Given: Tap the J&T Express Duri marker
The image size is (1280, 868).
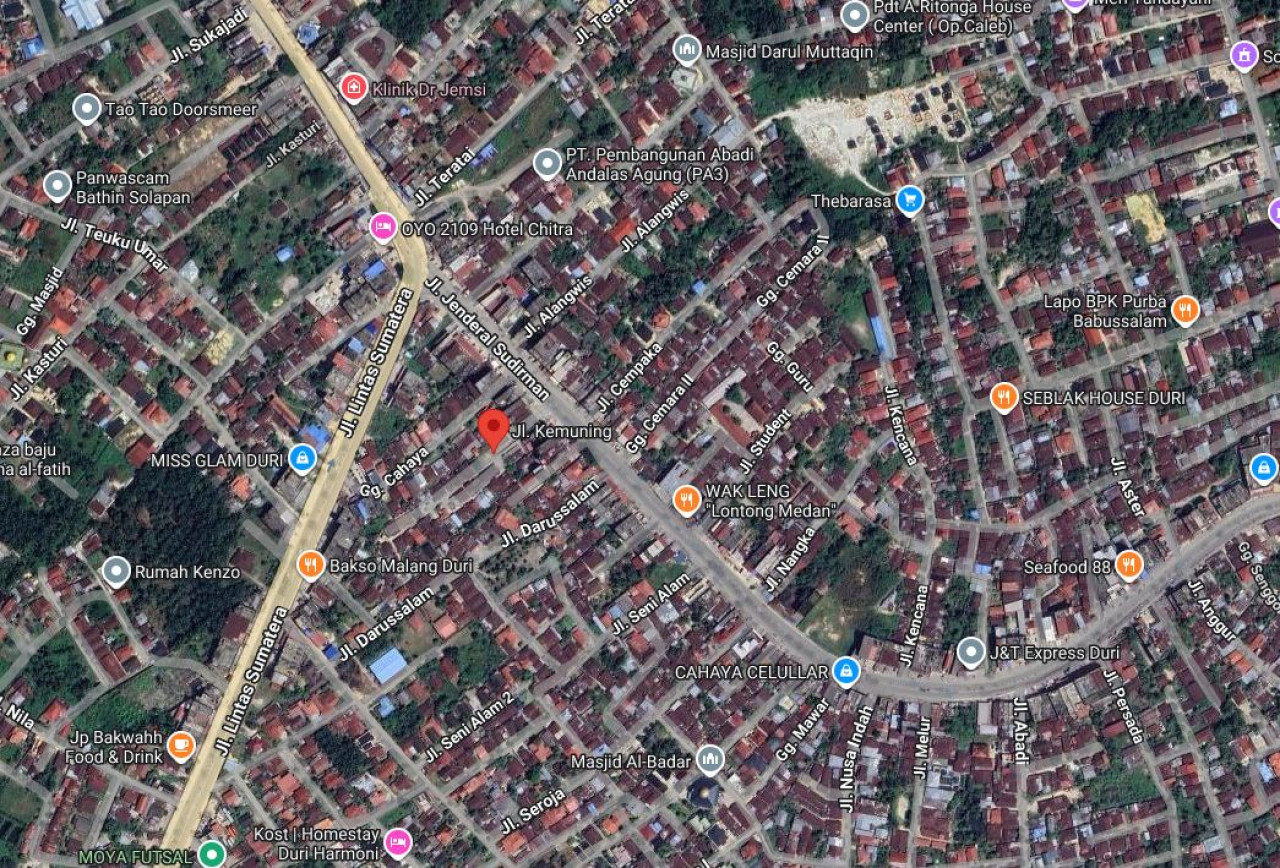Looking at the screenshot, I should (x=971, y=653).
